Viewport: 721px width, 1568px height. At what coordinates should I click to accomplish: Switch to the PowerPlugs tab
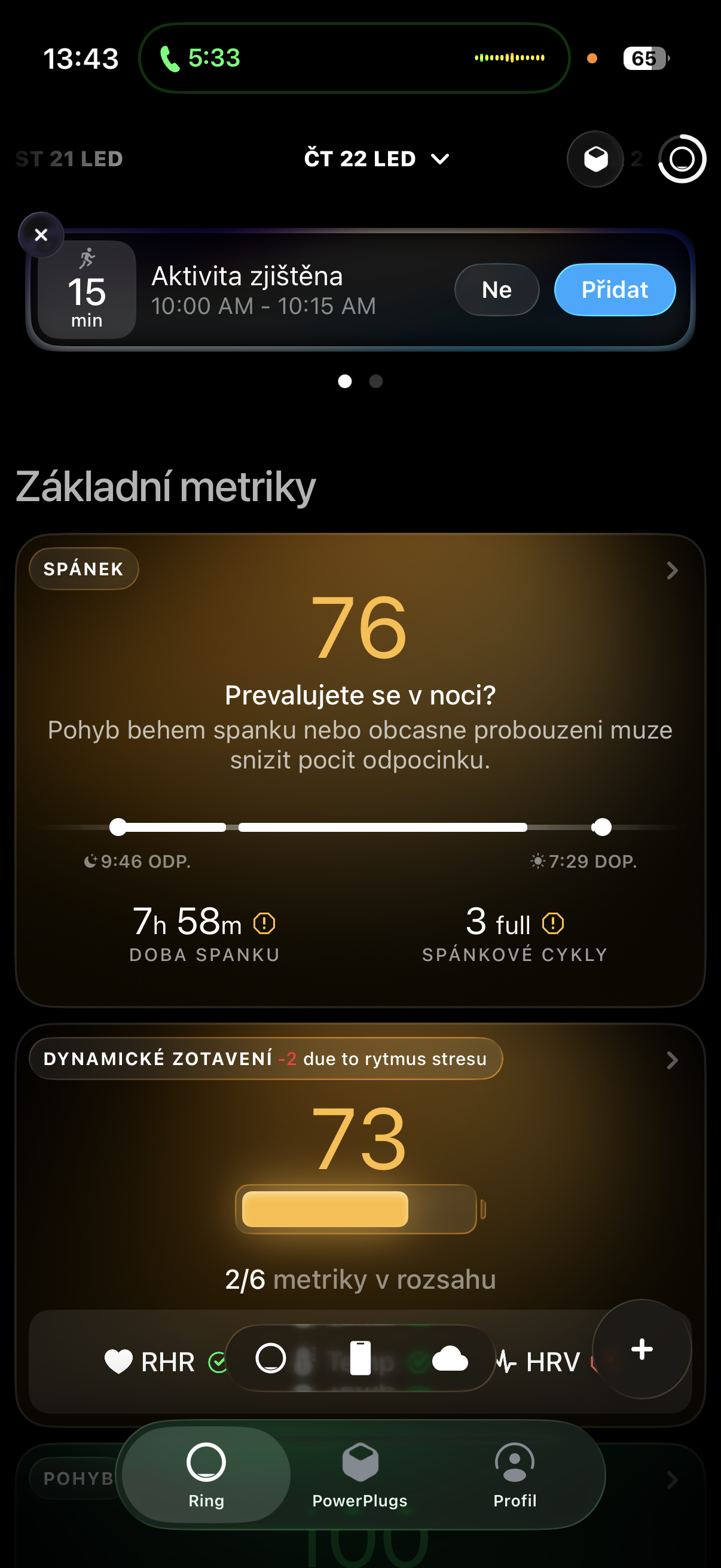359,1474
